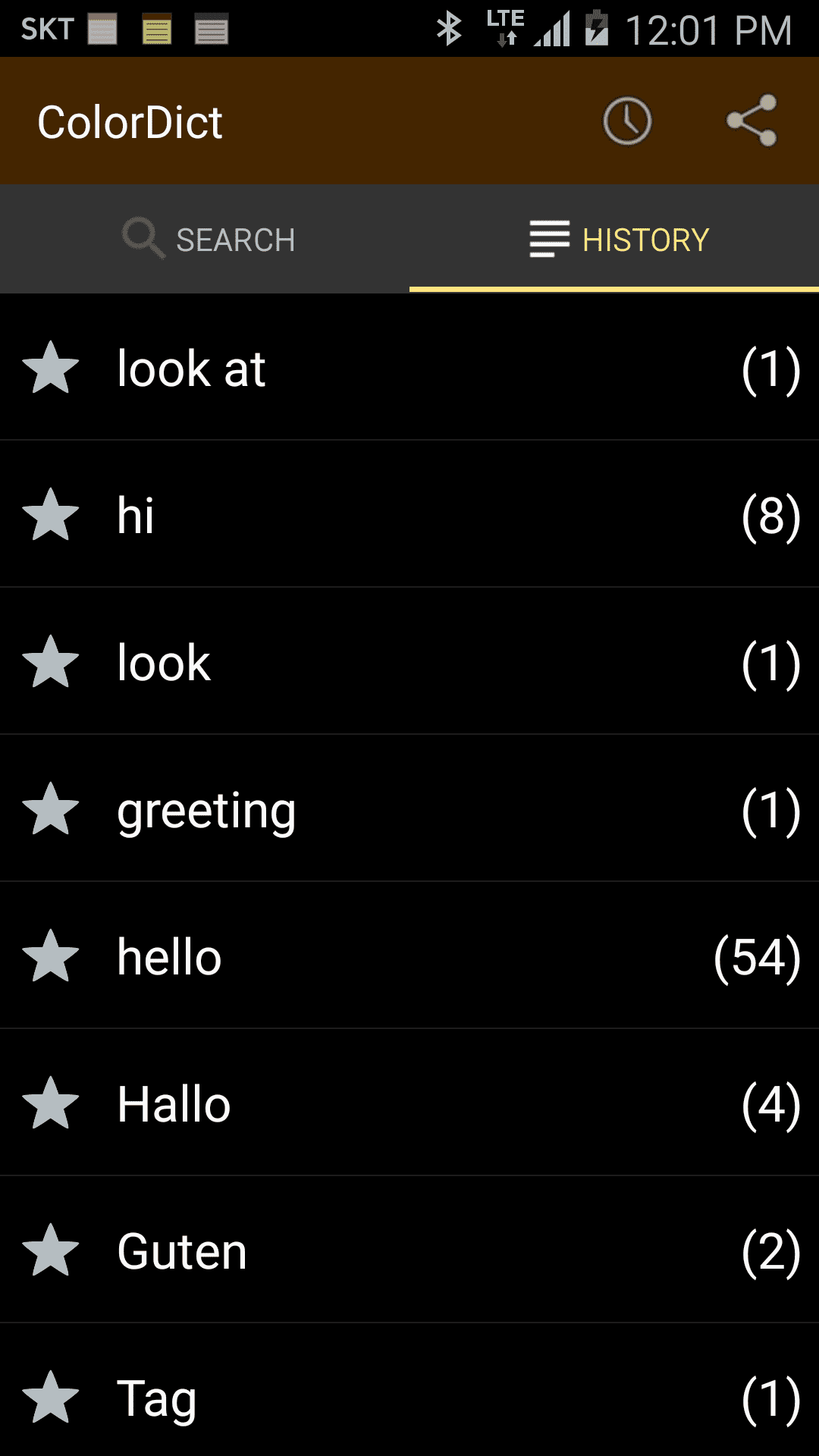Open the clock history icon
The image size is (819, 1456).
coord(627,121)
